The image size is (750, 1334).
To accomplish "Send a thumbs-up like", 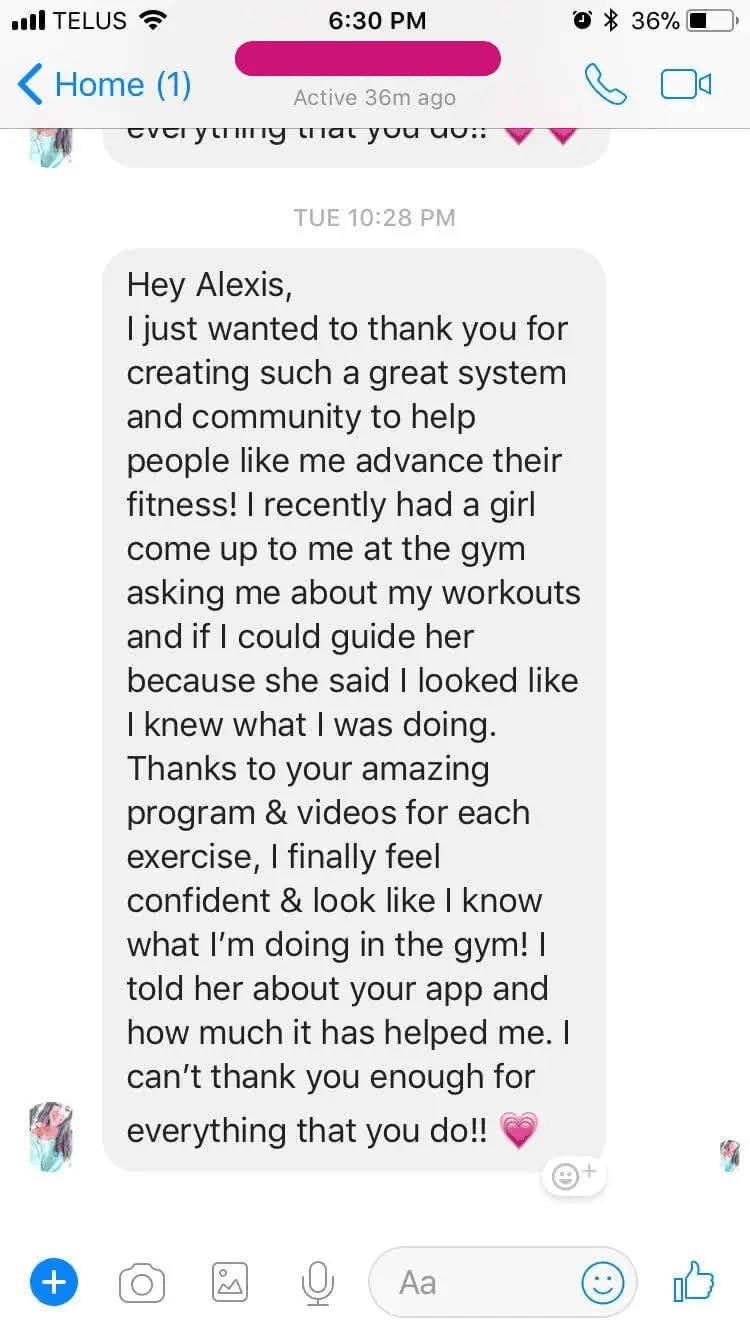I will pos(694,1282).
